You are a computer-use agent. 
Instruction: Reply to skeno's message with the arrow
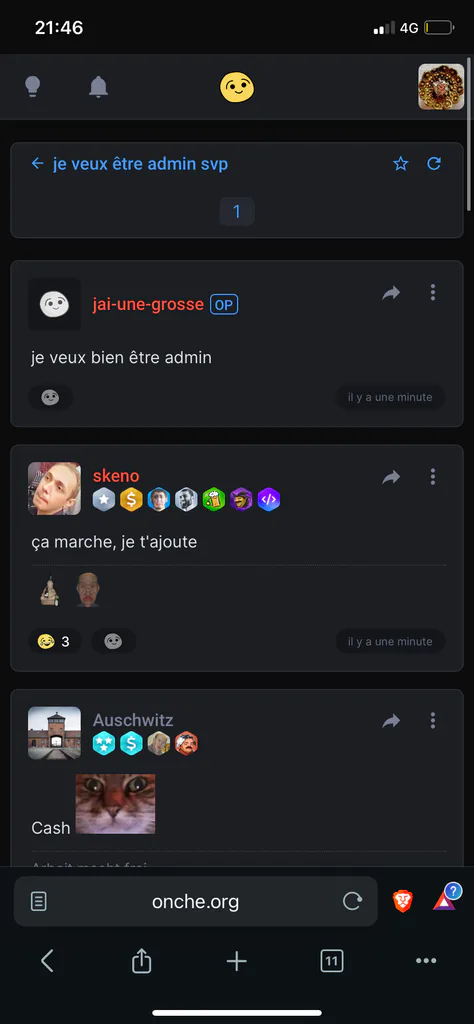(x=390, y=477)
